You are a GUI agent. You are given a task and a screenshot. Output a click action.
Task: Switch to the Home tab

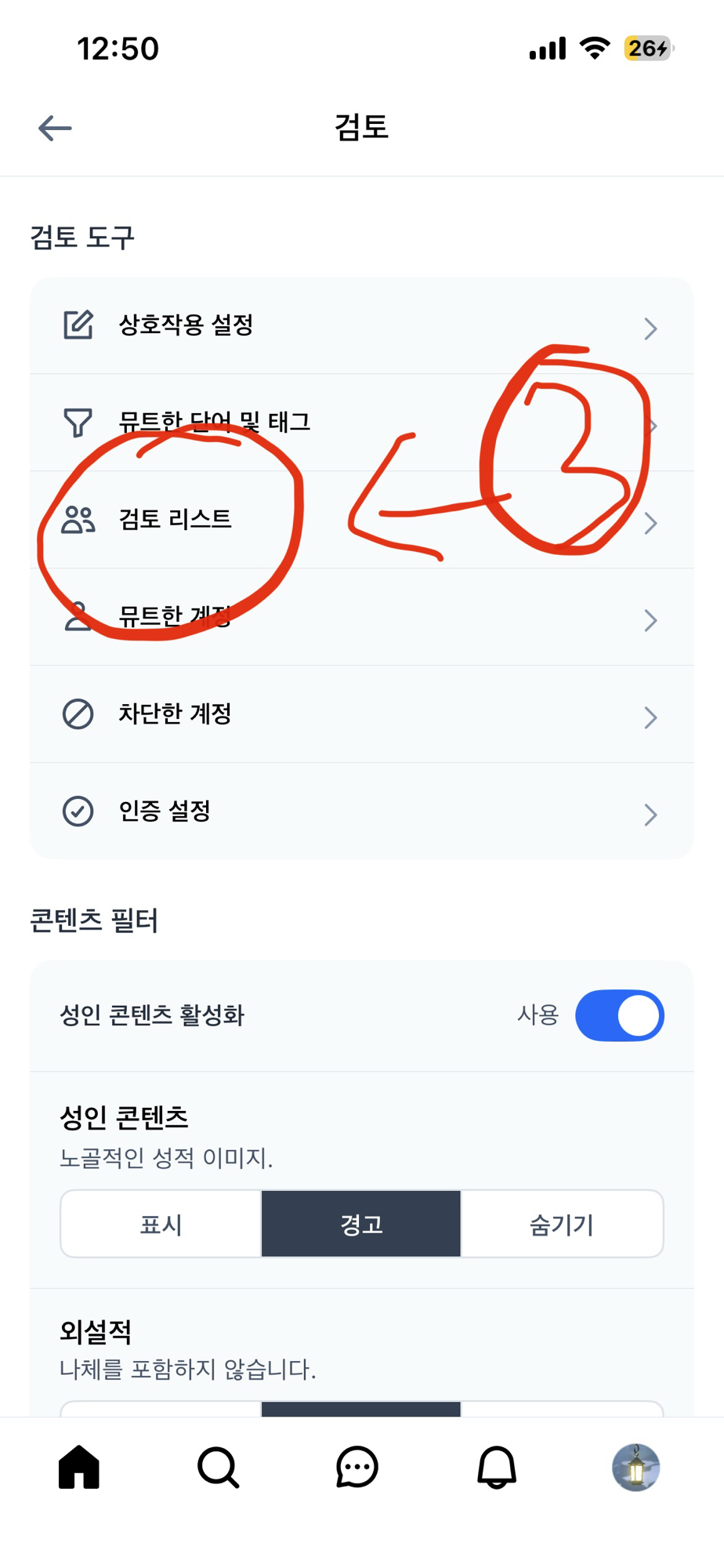(79, 1467)
